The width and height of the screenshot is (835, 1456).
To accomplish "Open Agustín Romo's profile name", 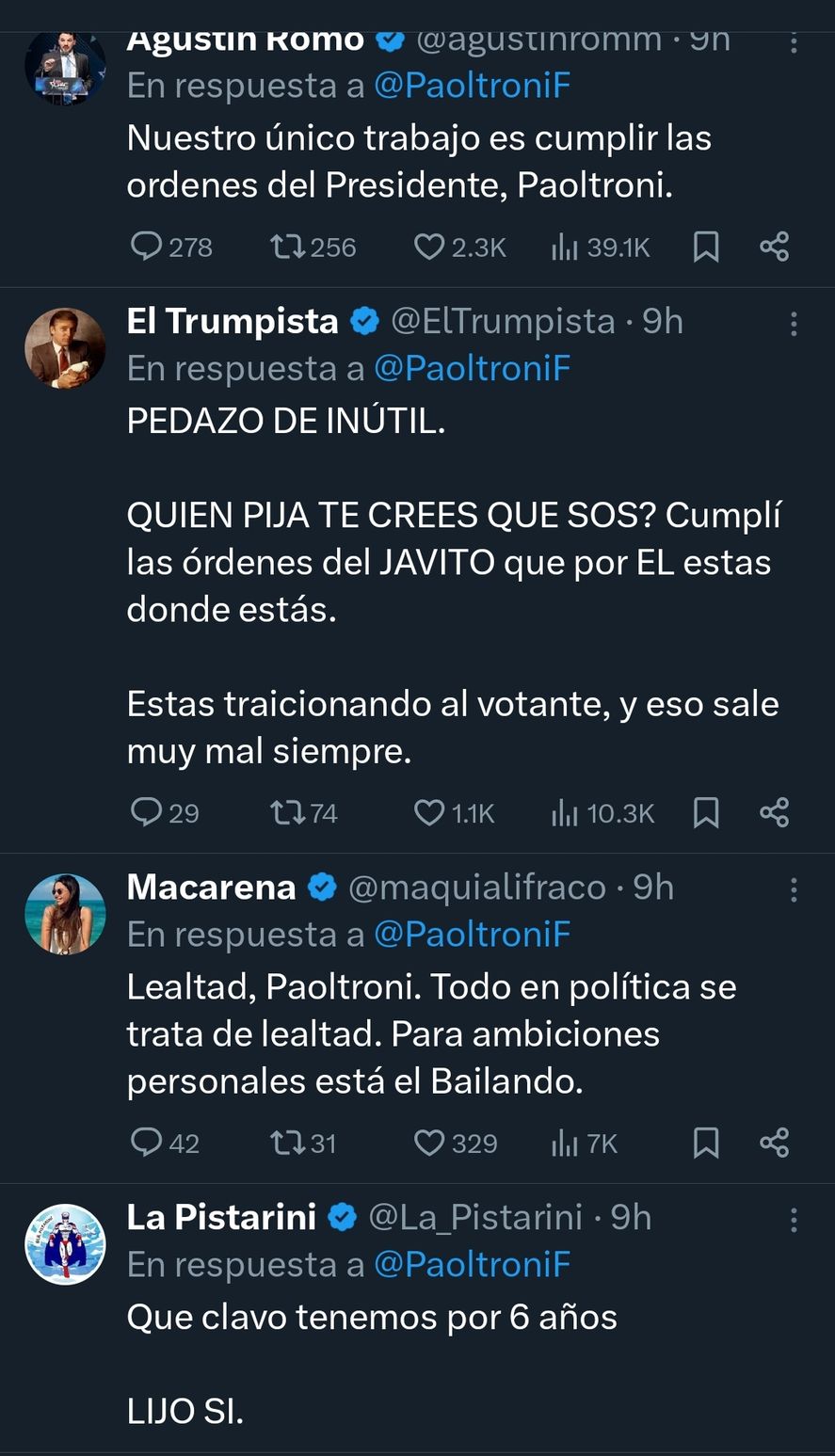I will click(245, 40).
